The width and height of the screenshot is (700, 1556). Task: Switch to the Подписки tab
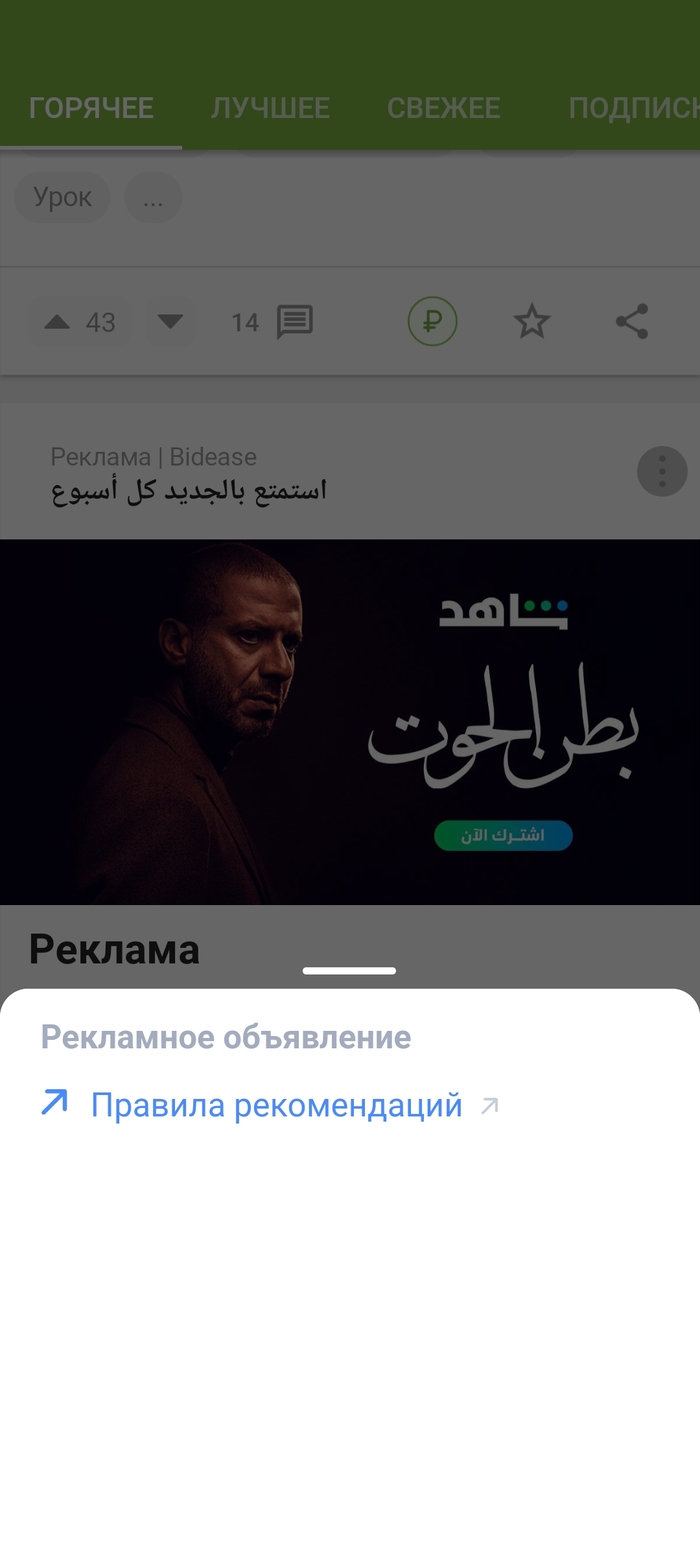[632, 108]
